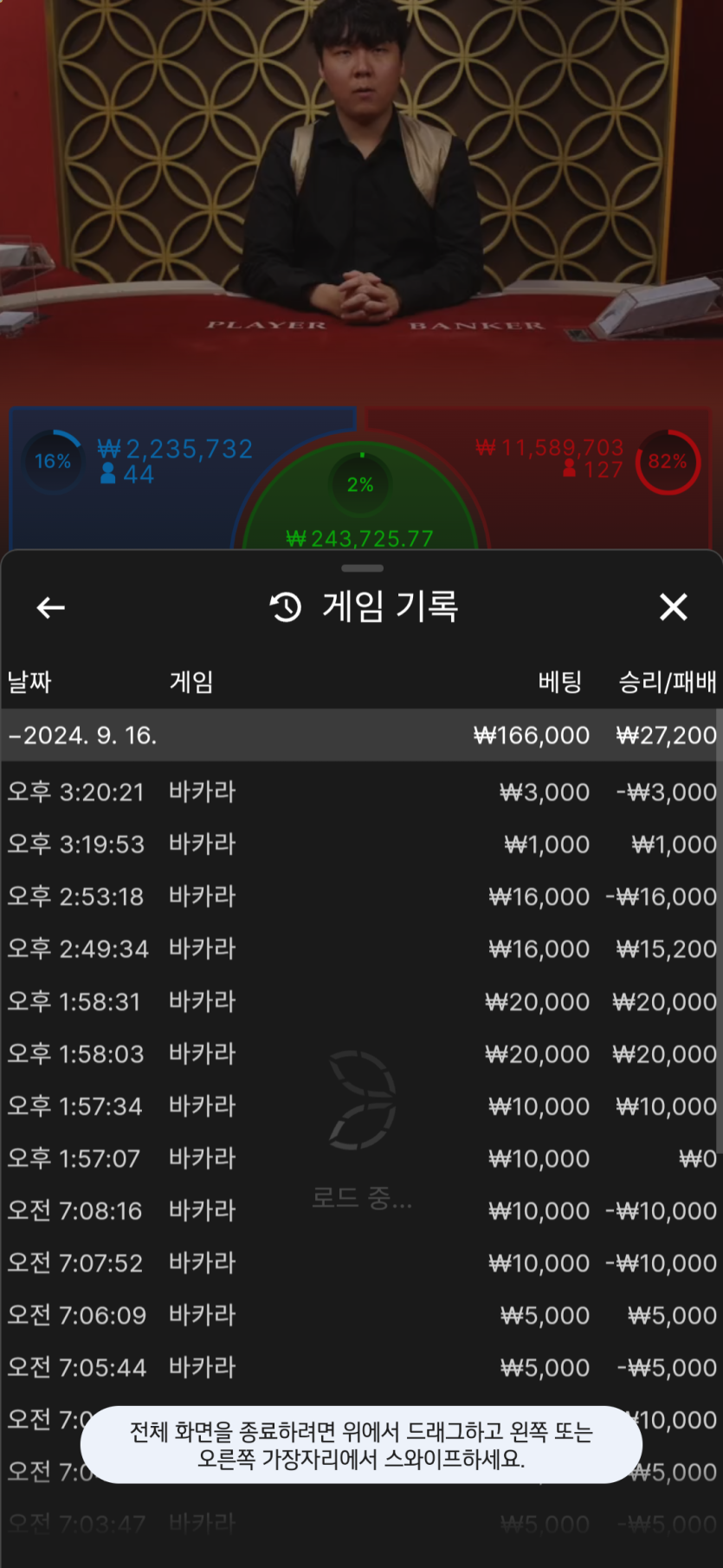
Task: Open the 오후 3:20:21 바카라 record
Action: pyautogui.click(x=359, y=792)
